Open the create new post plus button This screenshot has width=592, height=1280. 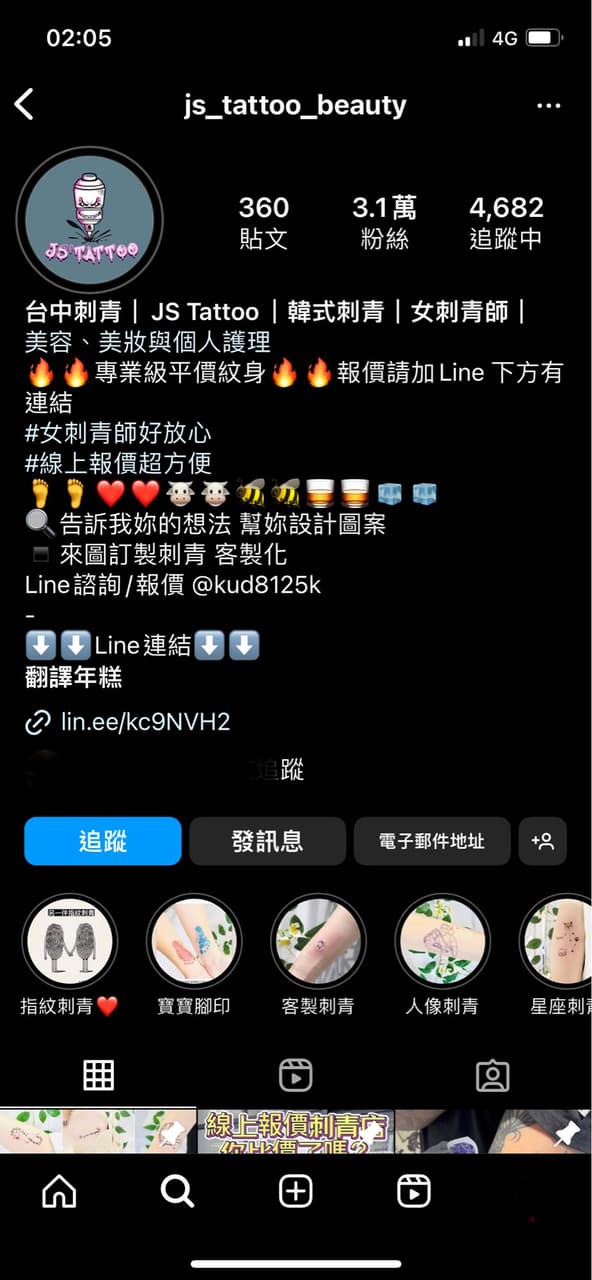tap(295, 1191)
